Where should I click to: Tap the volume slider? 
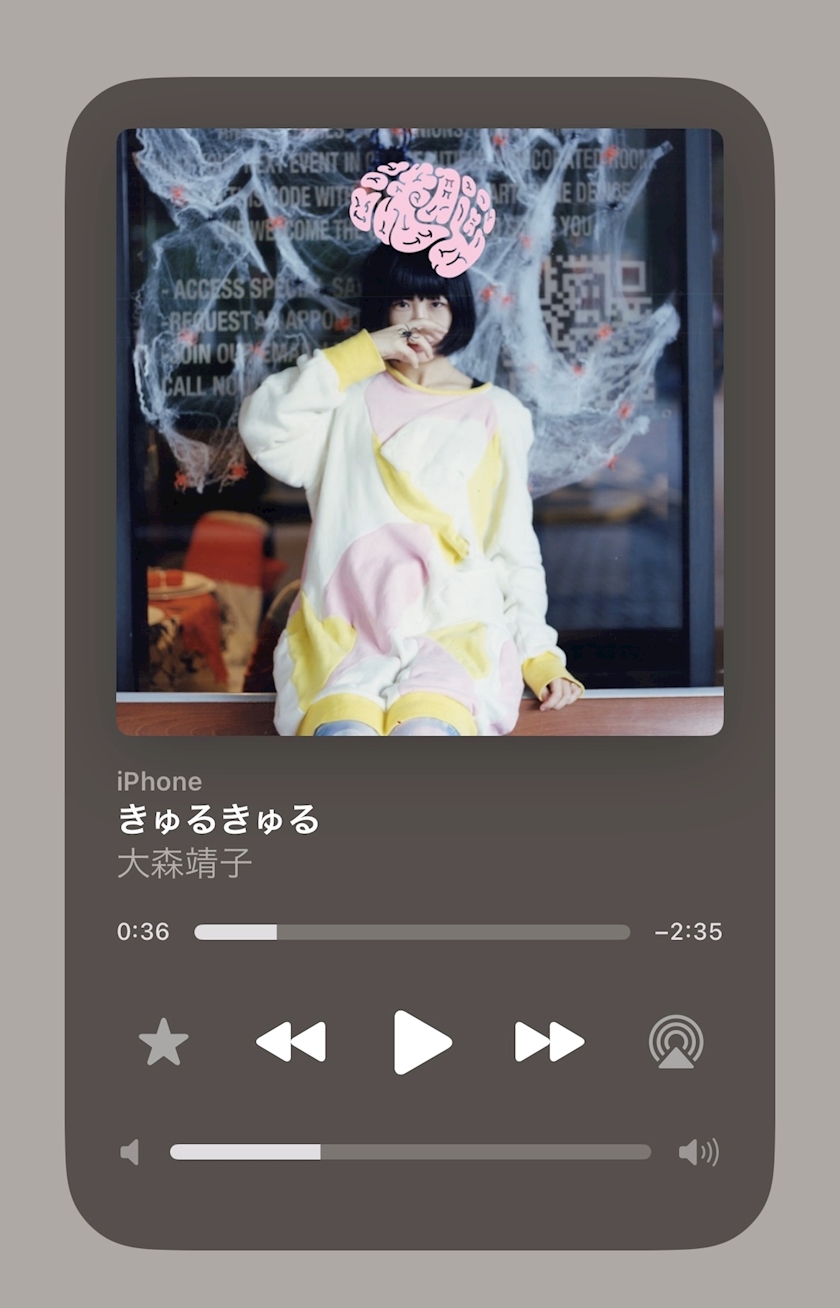click(410, 1152)
